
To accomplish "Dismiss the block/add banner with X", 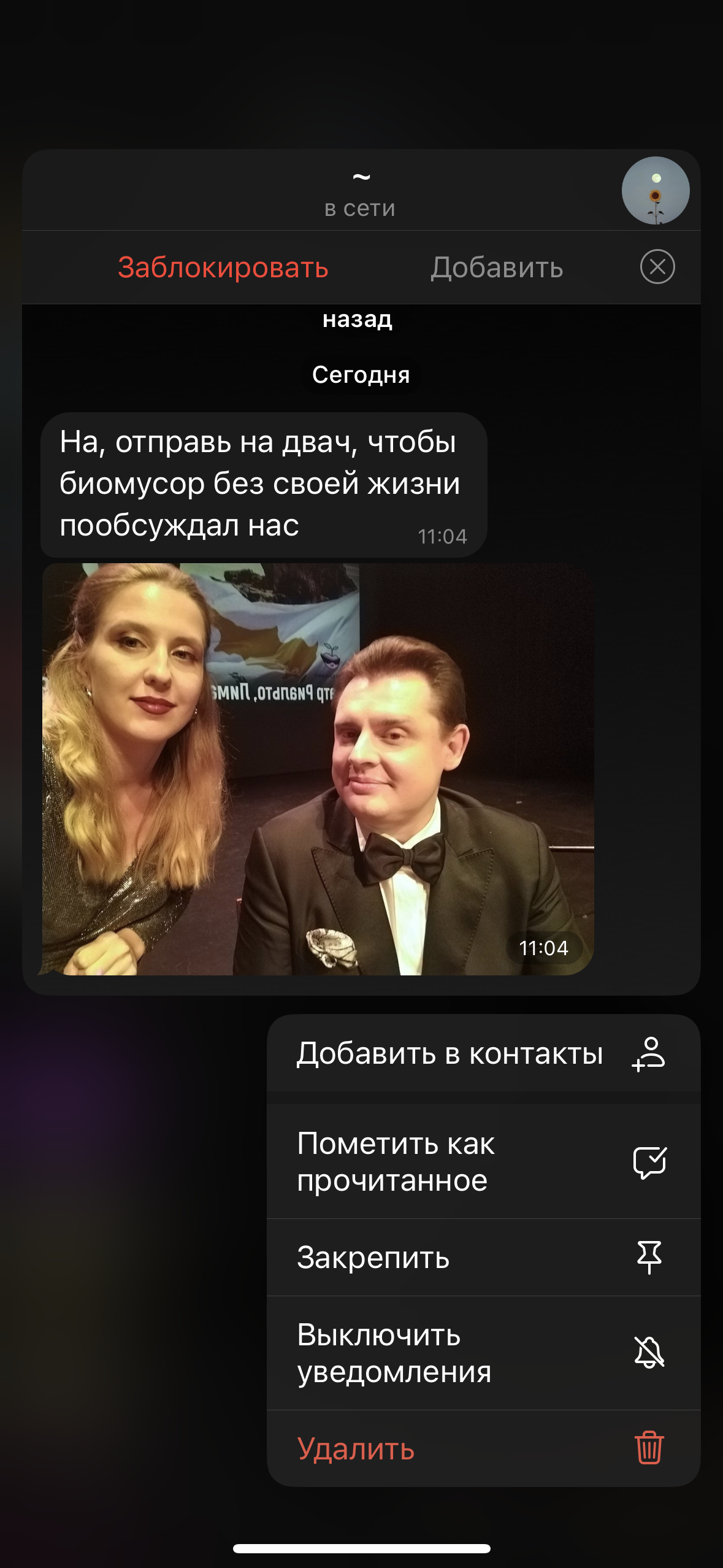I will pyautogui.click(x=657, y=267).
